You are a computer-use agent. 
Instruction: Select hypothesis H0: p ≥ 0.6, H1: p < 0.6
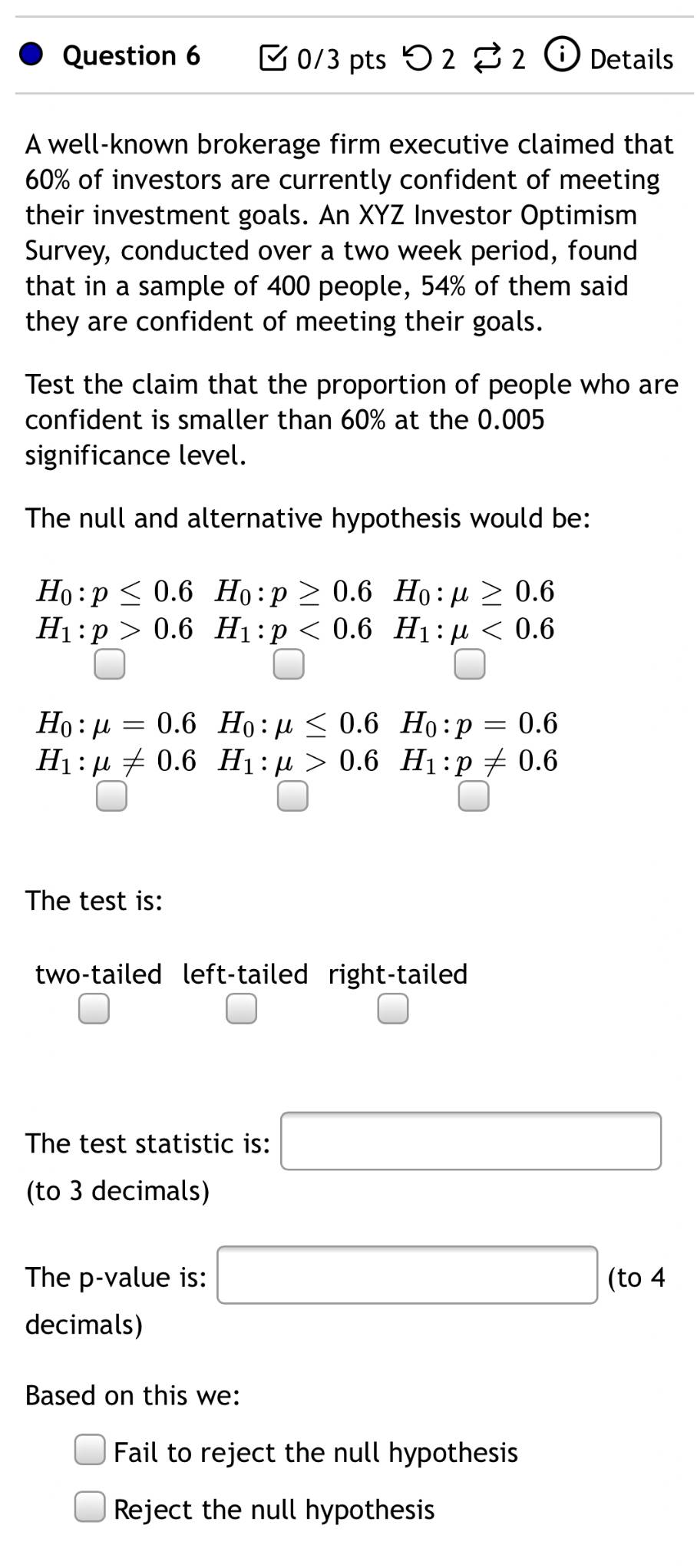(289, 664)
